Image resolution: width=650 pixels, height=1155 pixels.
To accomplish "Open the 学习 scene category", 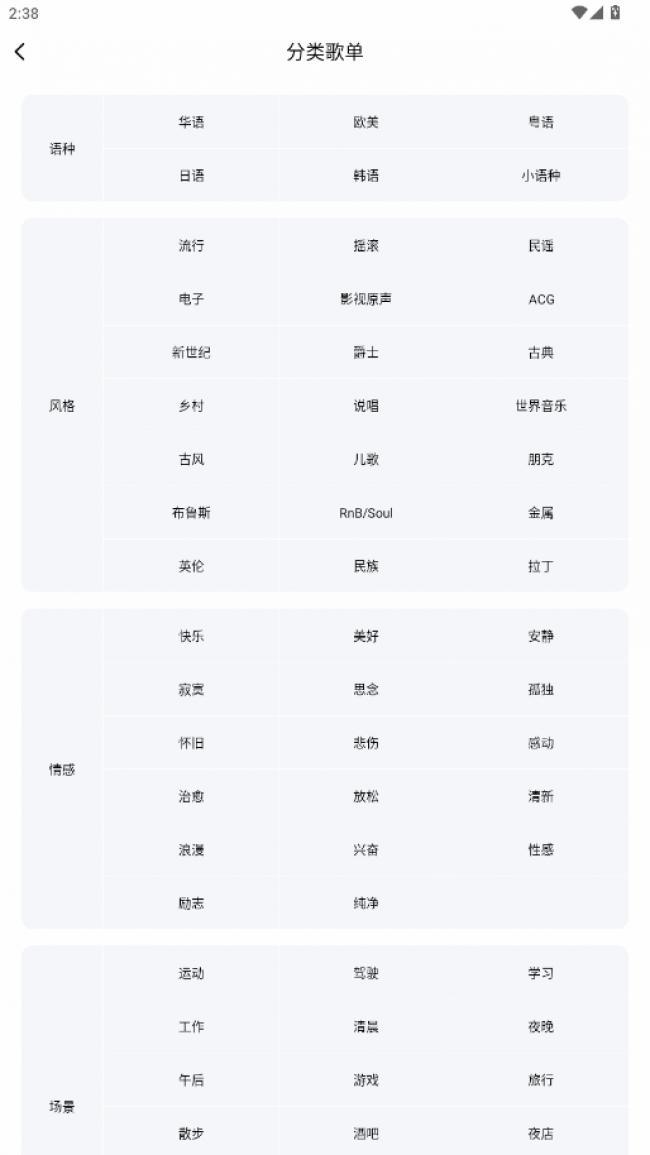I will pos(540,973).
